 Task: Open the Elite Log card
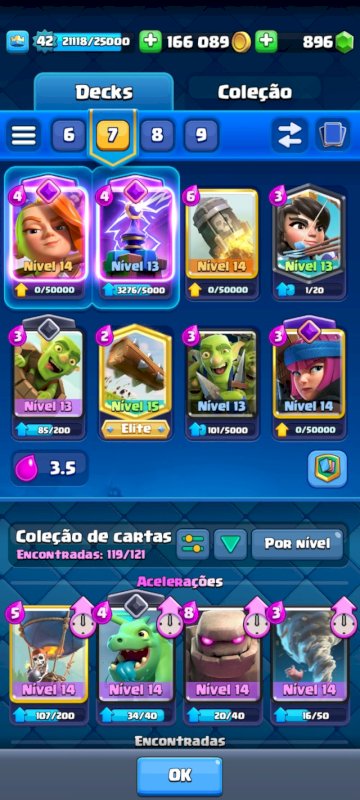coord(135,382)
